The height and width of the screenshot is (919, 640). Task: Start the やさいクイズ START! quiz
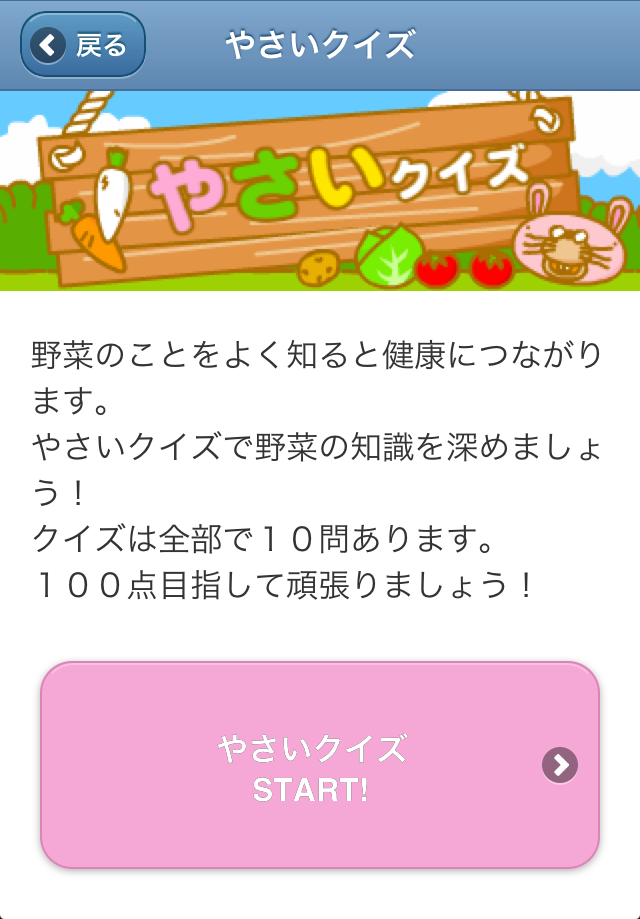[319, 766]
